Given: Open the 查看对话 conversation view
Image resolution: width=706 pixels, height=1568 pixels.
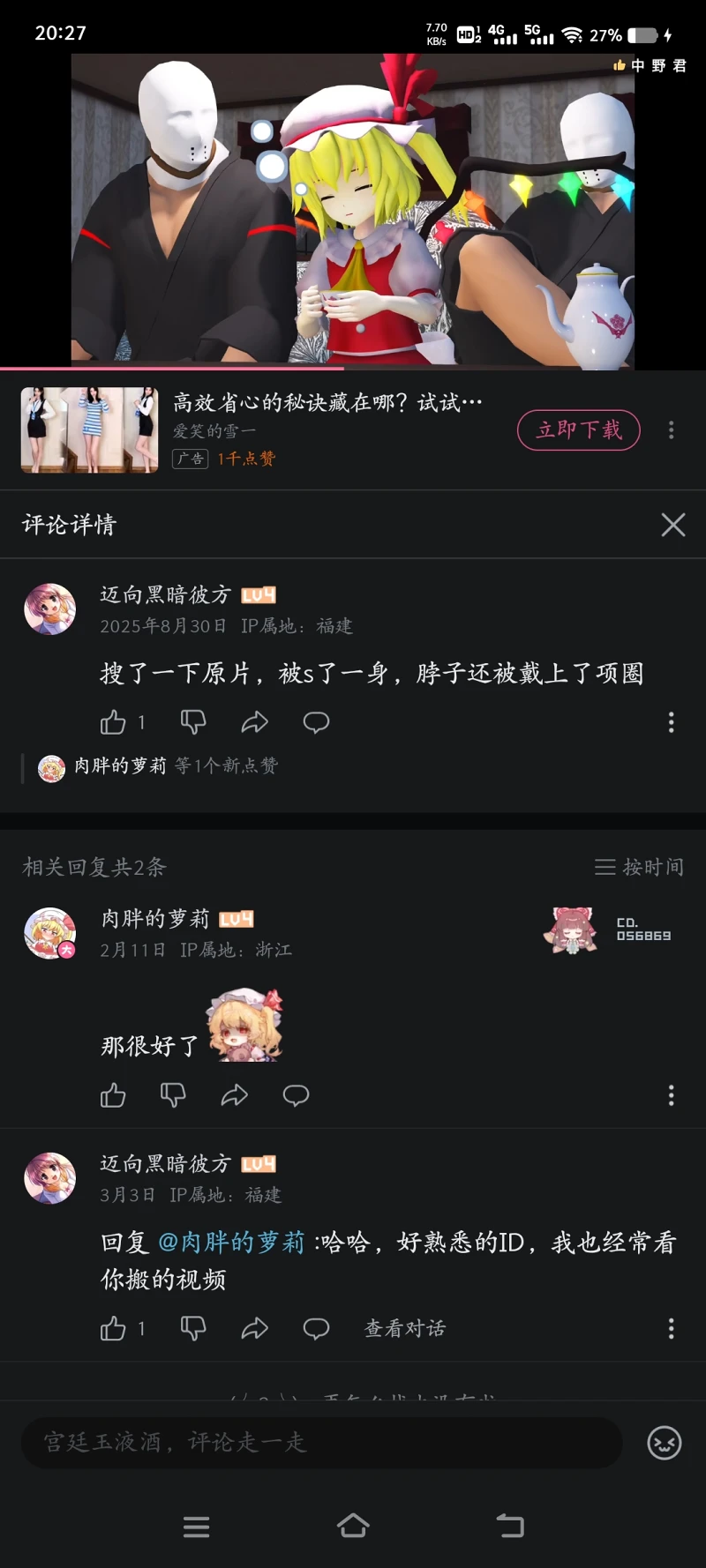Looking at the screenshot, I should point(404,1329).
